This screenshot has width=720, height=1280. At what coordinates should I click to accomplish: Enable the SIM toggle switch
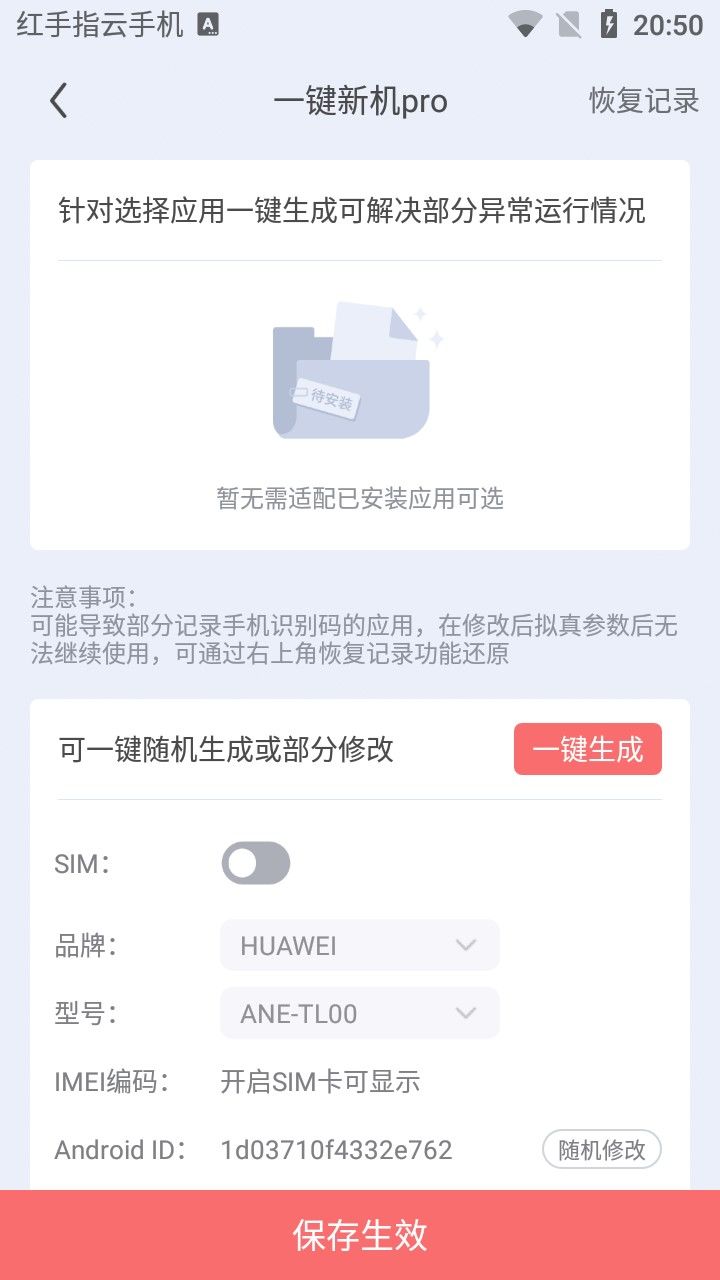coord(255,862)
